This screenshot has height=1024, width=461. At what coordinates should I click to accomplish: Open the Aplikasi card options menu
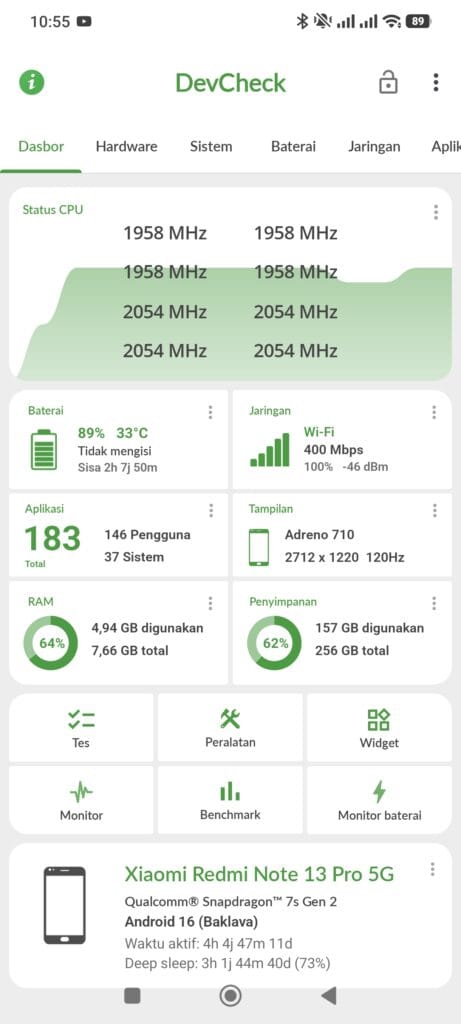click(x=211, y=510)
